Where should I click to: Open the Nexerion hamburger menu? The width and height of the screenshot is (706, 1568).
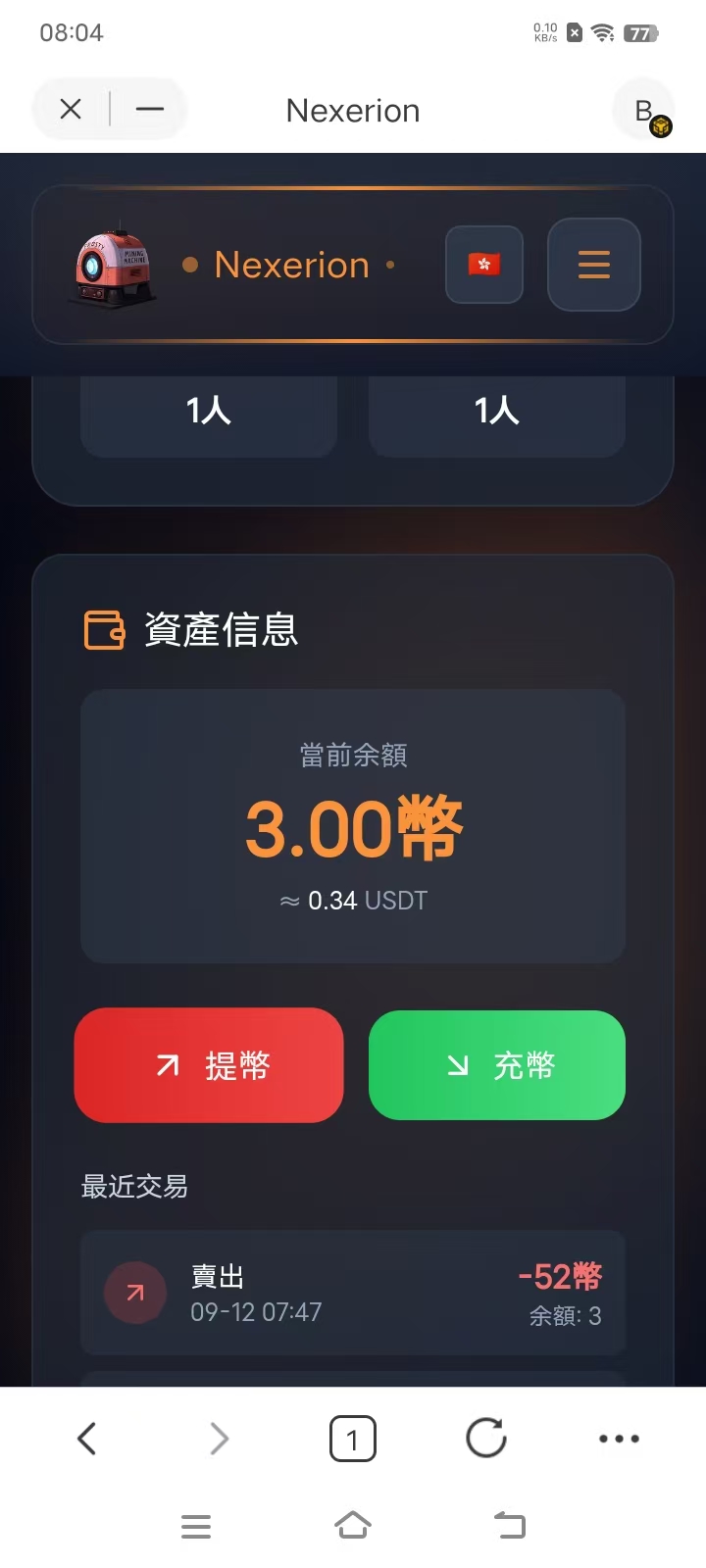point(593,265)
